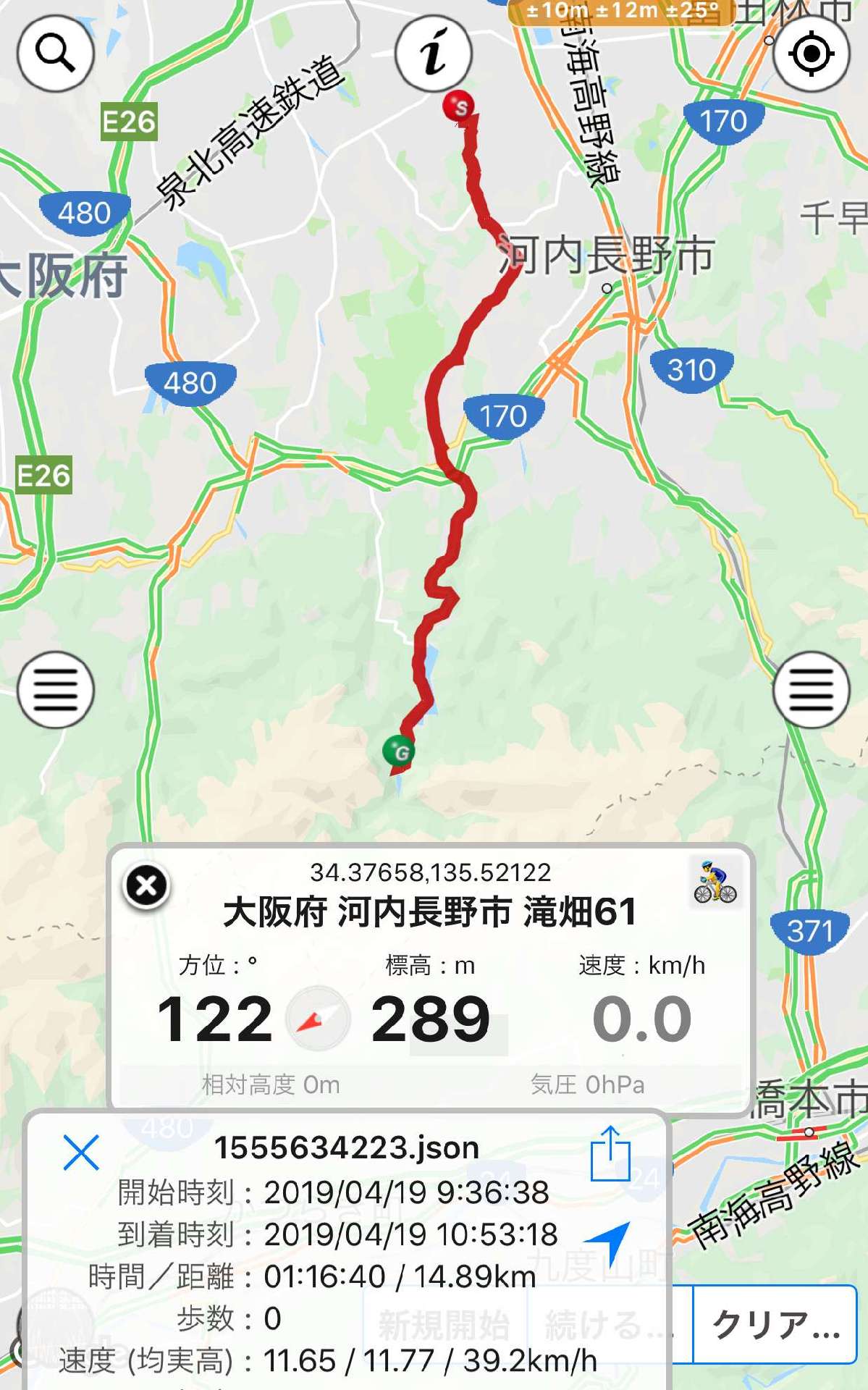Tap the compass heading indicator
The width and height of the screenshot is (868, 1390).
pyautogui.click(x=319, y=1019)
